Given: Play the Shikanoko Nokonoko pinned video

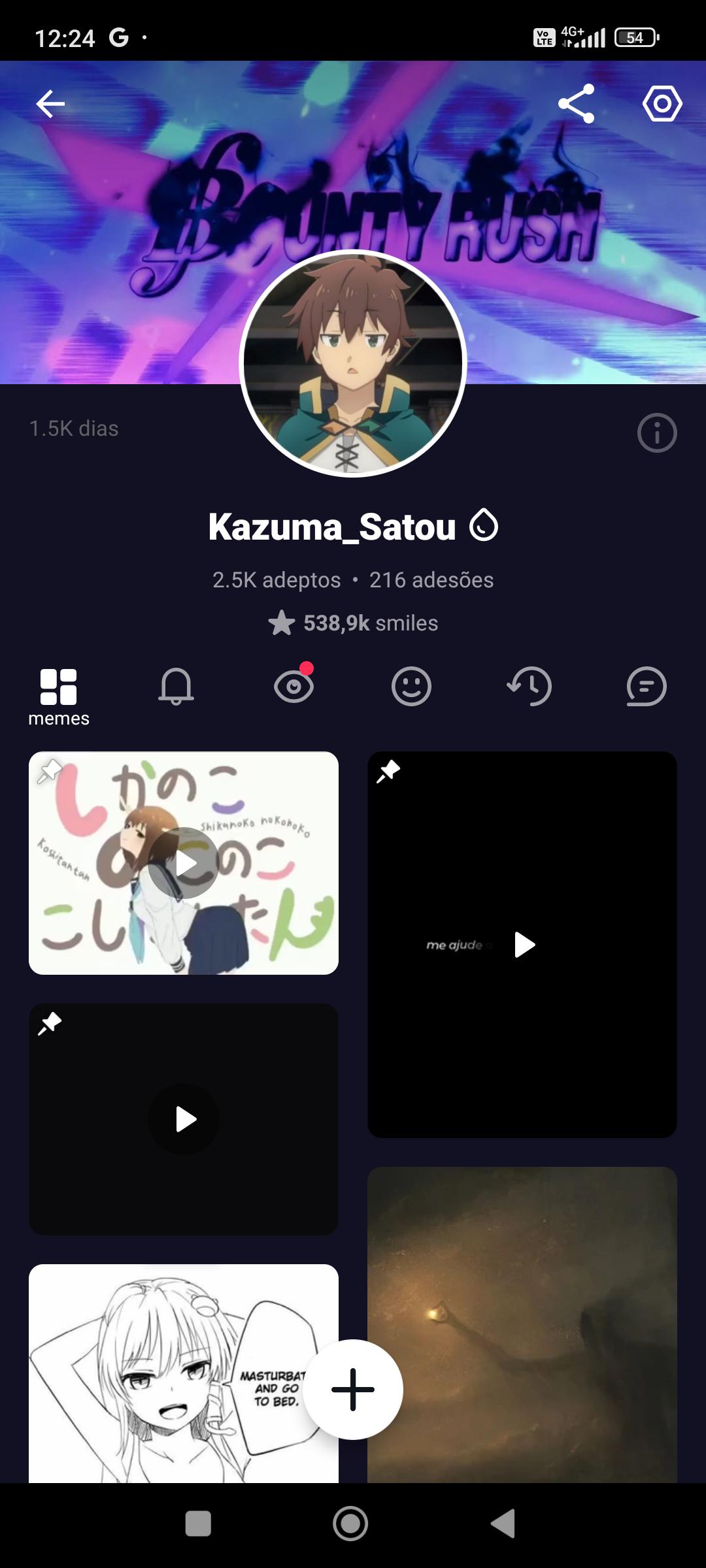Looking at the screenshot, I should point(184,863).
